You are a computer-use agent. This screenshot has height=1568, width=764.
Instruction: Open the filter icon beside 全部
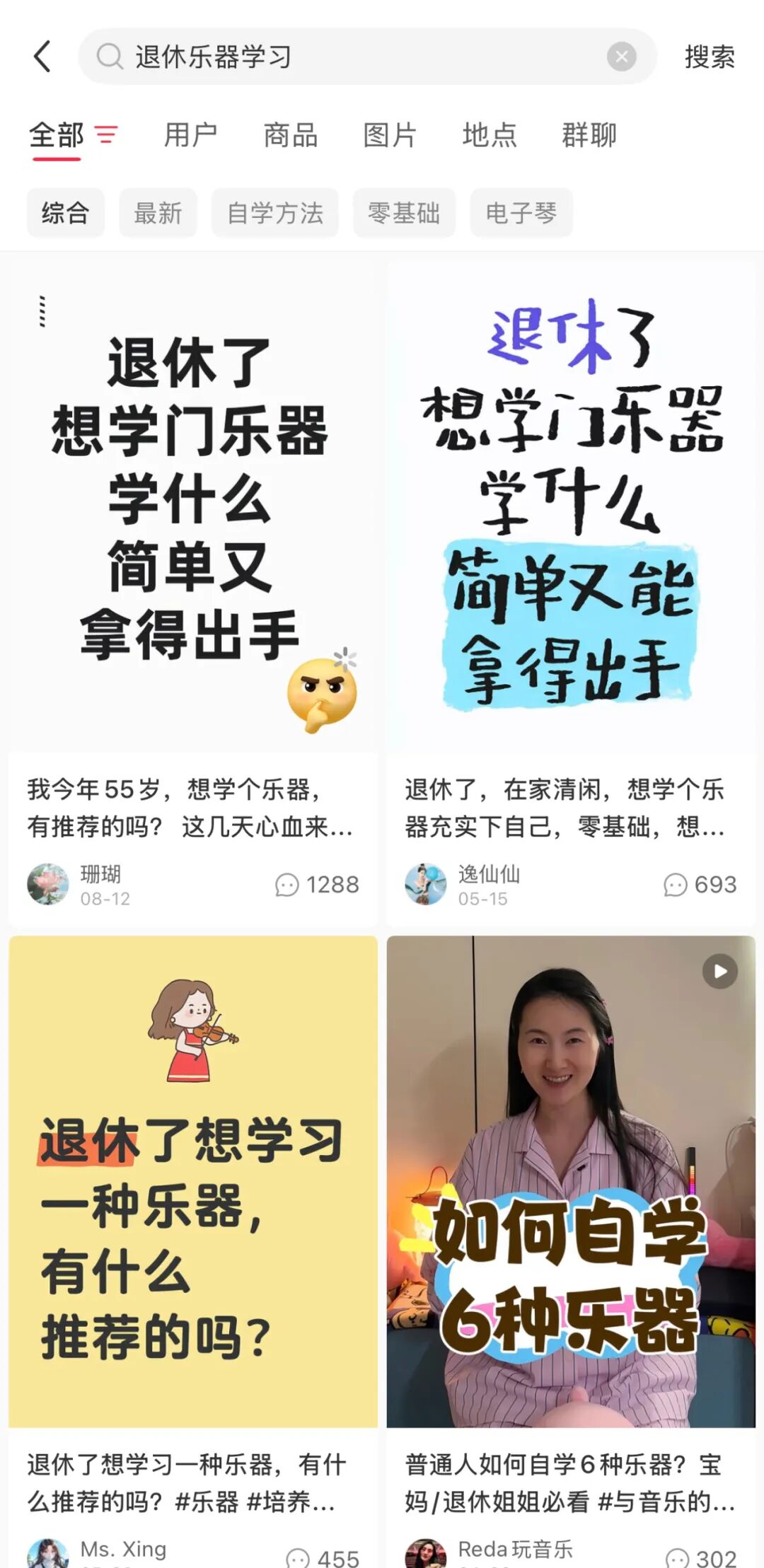tap(106, 134)
